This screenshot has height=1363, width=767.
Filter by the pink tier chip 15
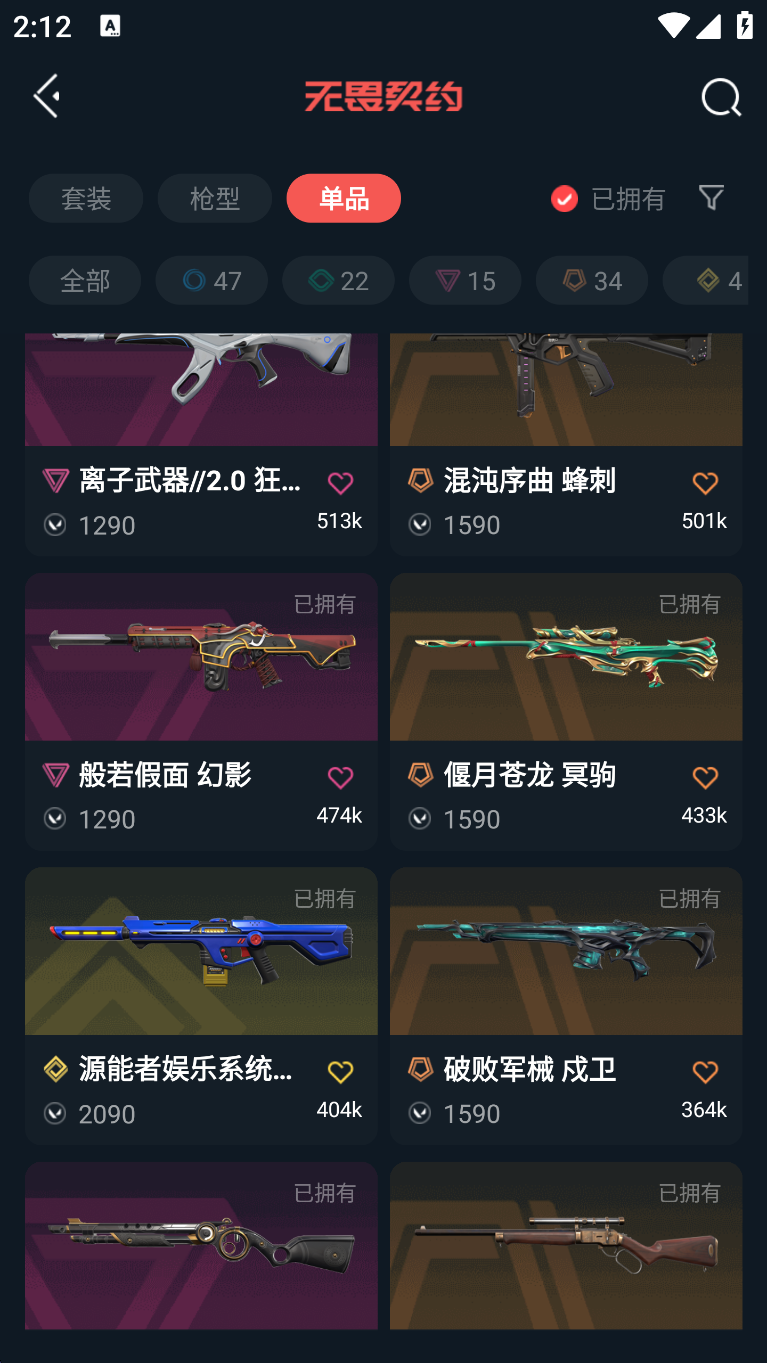465,281
